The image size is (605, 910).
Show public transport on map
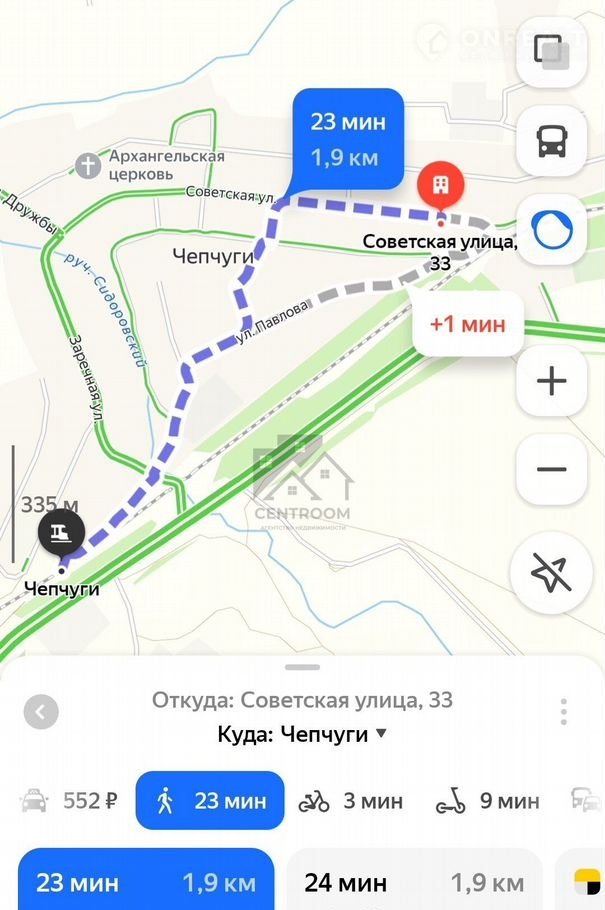551,141
